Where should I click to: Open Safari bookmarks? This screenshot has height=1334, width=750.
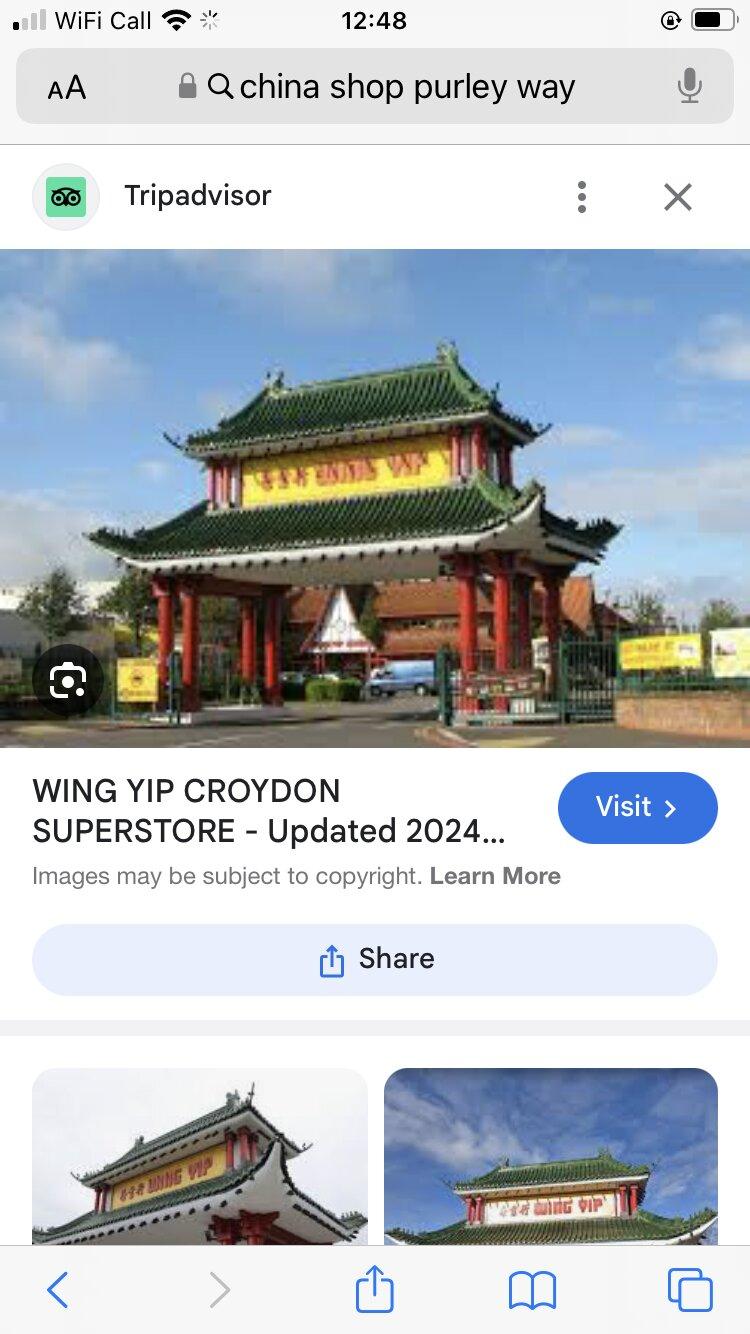click(x=532, y=1290)
